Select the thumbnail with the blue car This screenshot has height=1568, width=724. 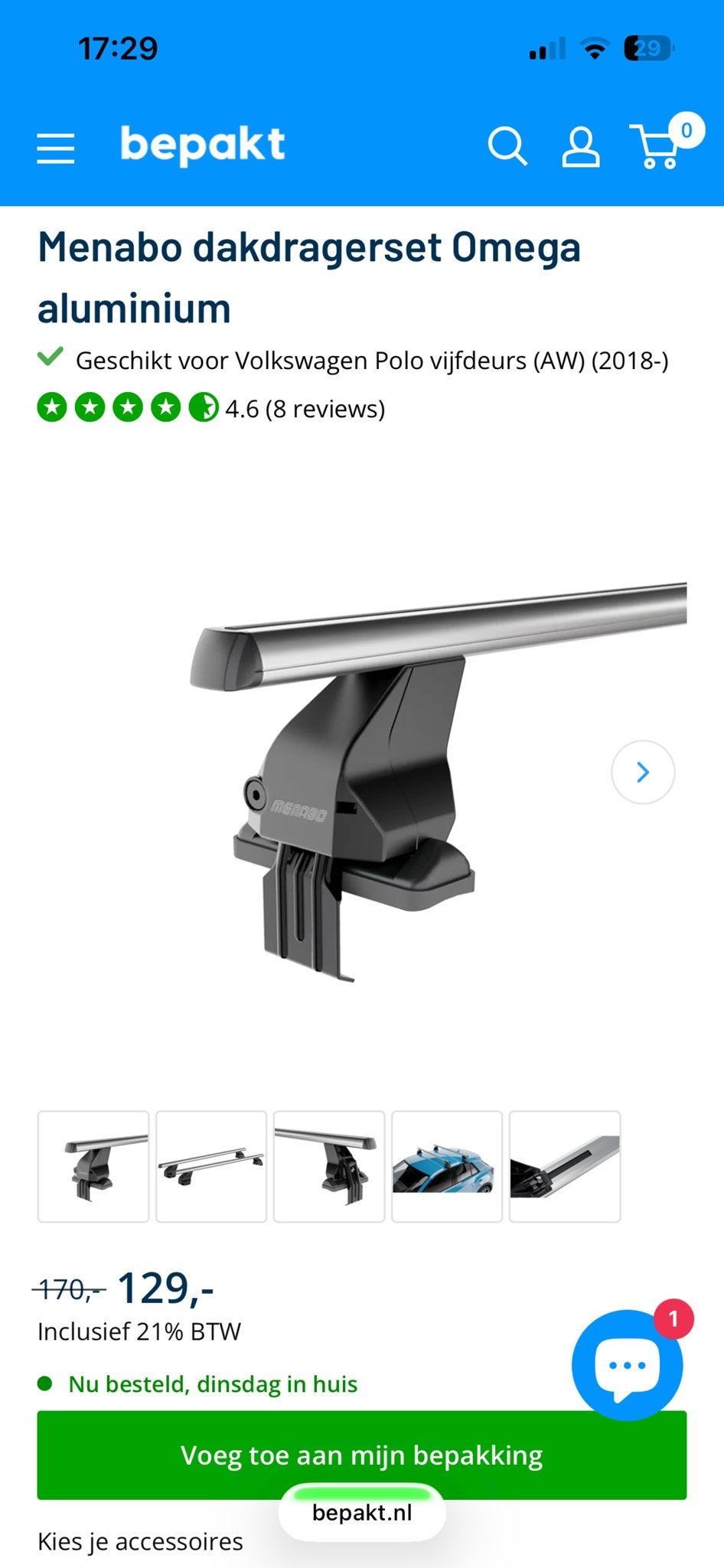tap(447, 1166)
